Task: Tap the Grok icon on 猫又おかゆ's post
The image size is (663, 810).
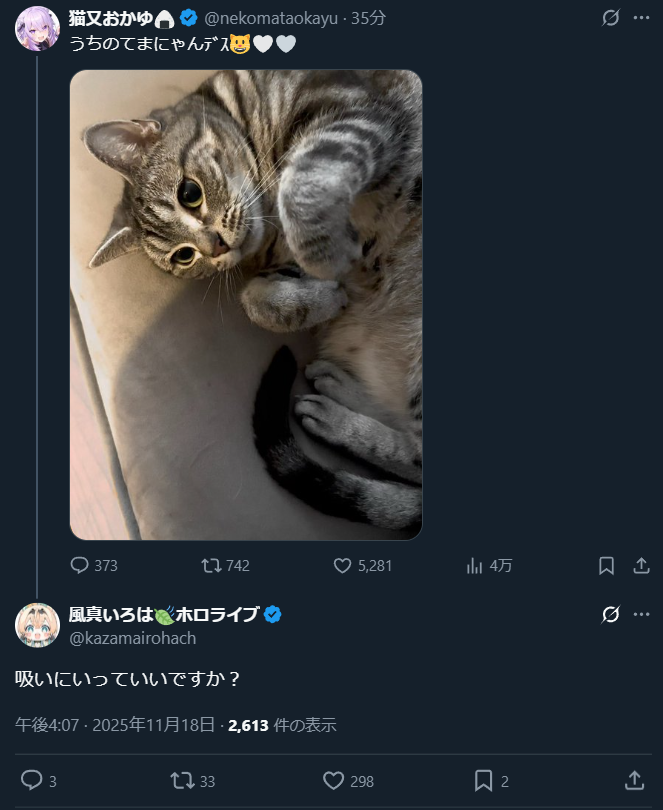Action: (610, 18)
